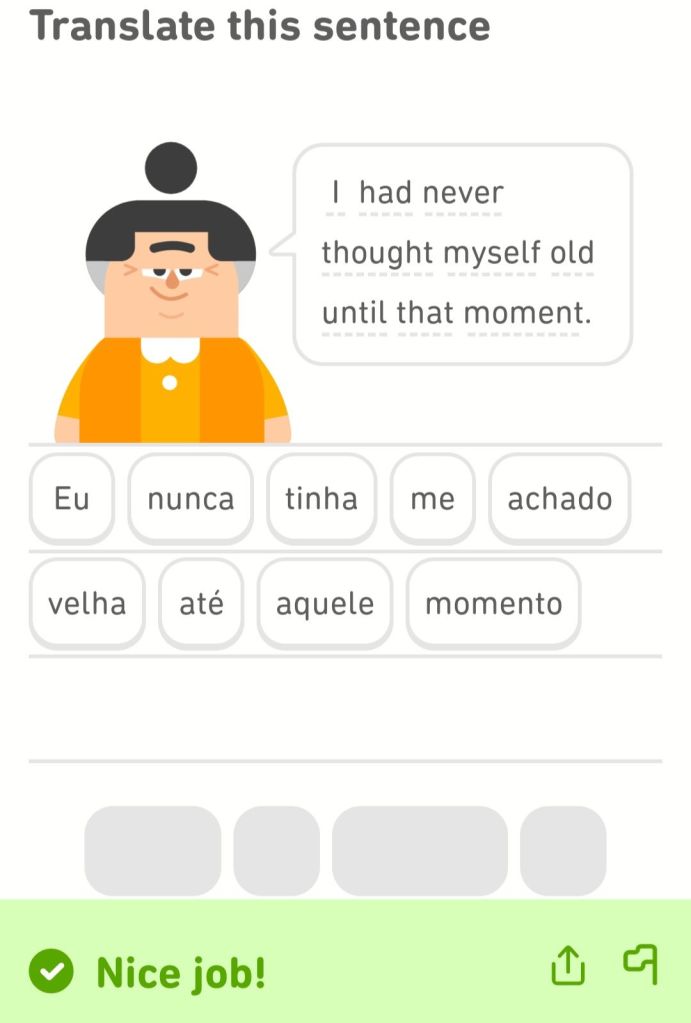Viewport: 691px width, 1023px height.
Task: Select the 'até' word tile
Action: click(201, 604)
